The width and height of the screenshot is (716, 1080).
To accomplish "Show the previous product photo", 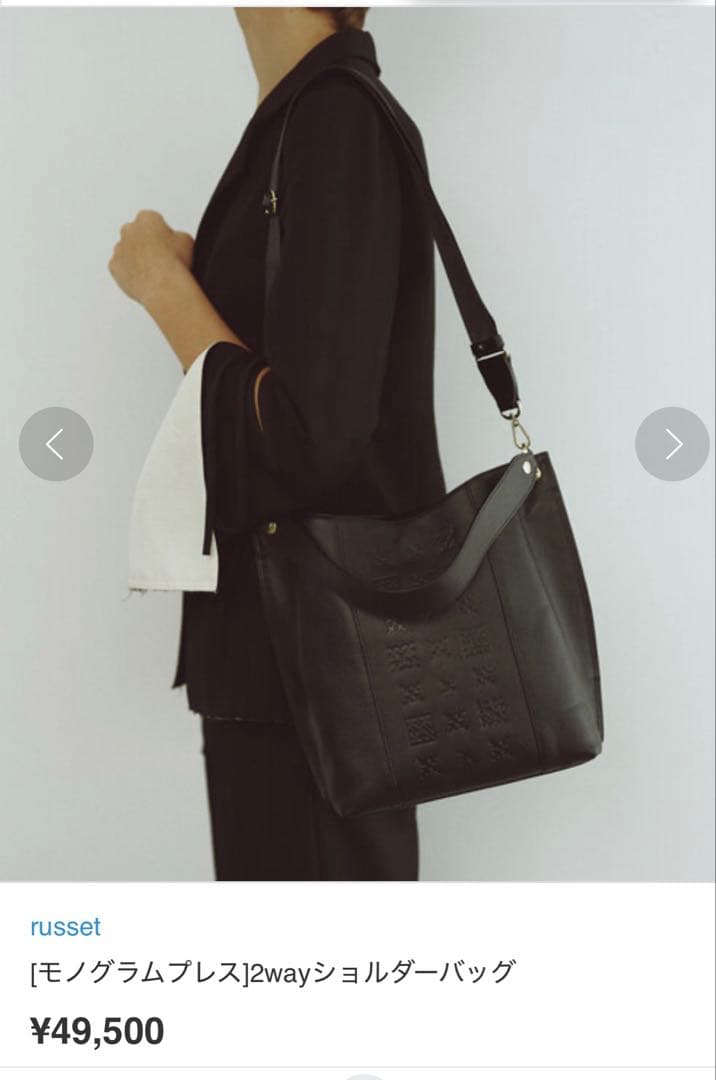I will 56,444.
